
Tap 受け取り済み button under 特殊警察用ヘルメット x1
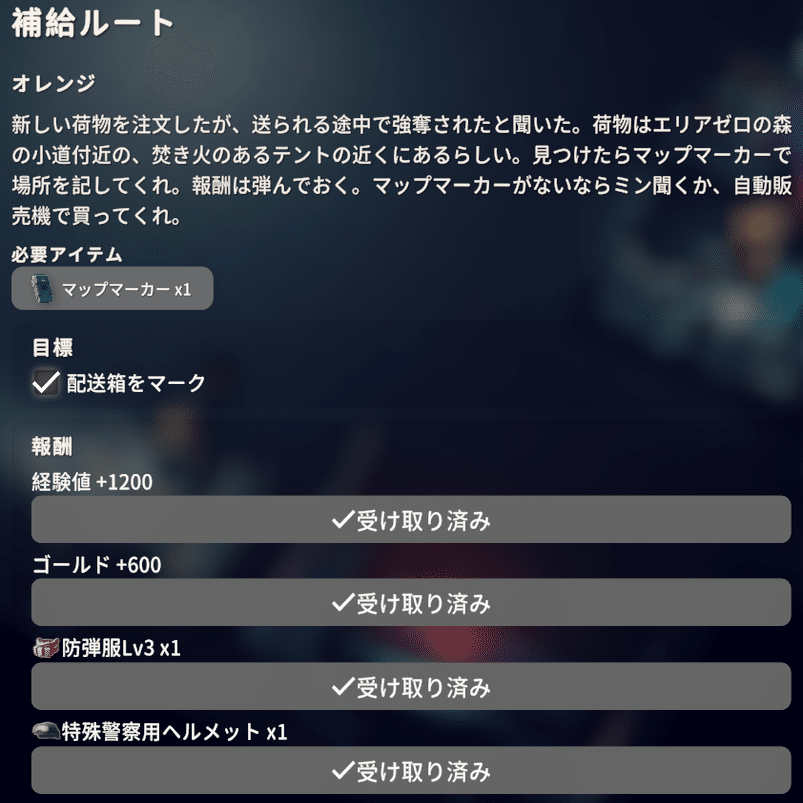point(411,770)
